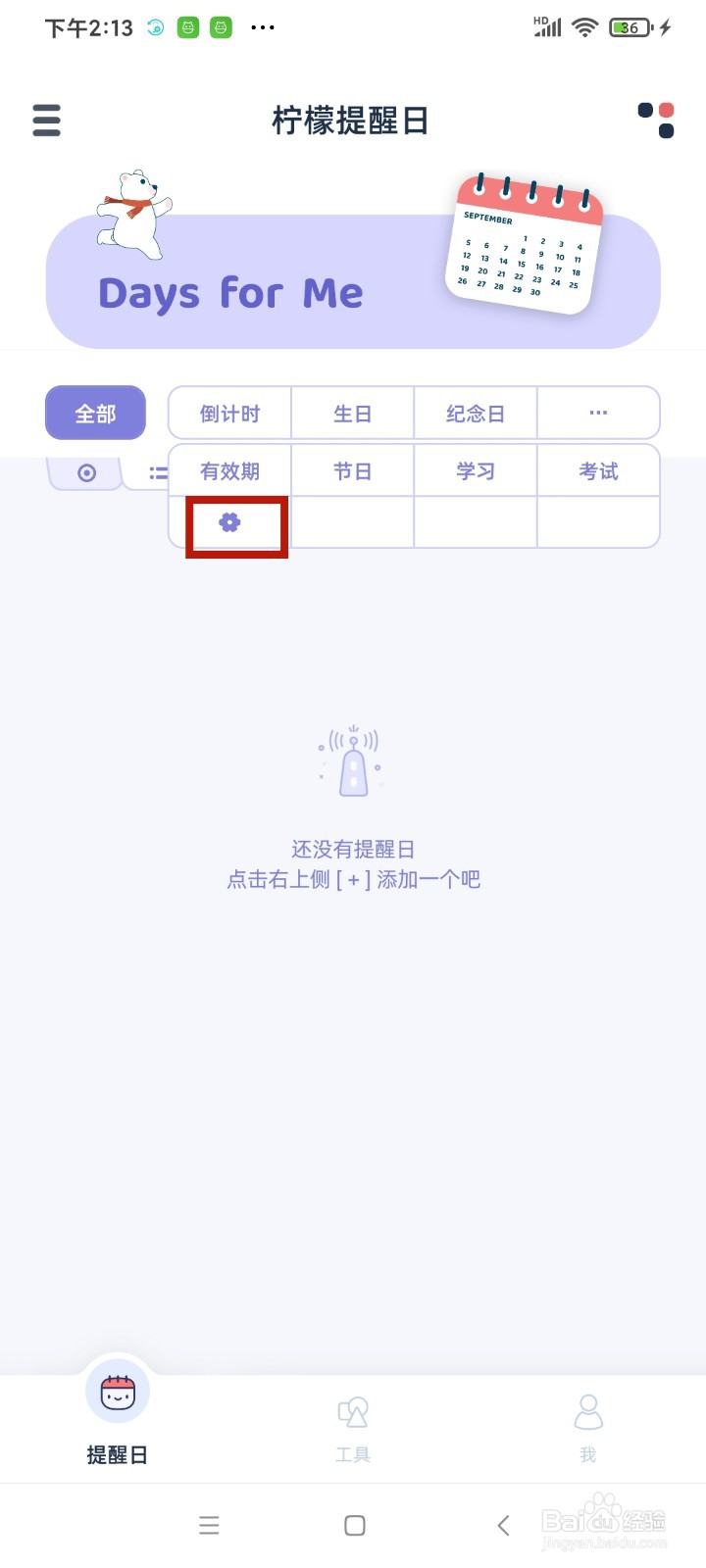
Task: Expand more categories via the ellipsis button
Action: coord(598,413)
